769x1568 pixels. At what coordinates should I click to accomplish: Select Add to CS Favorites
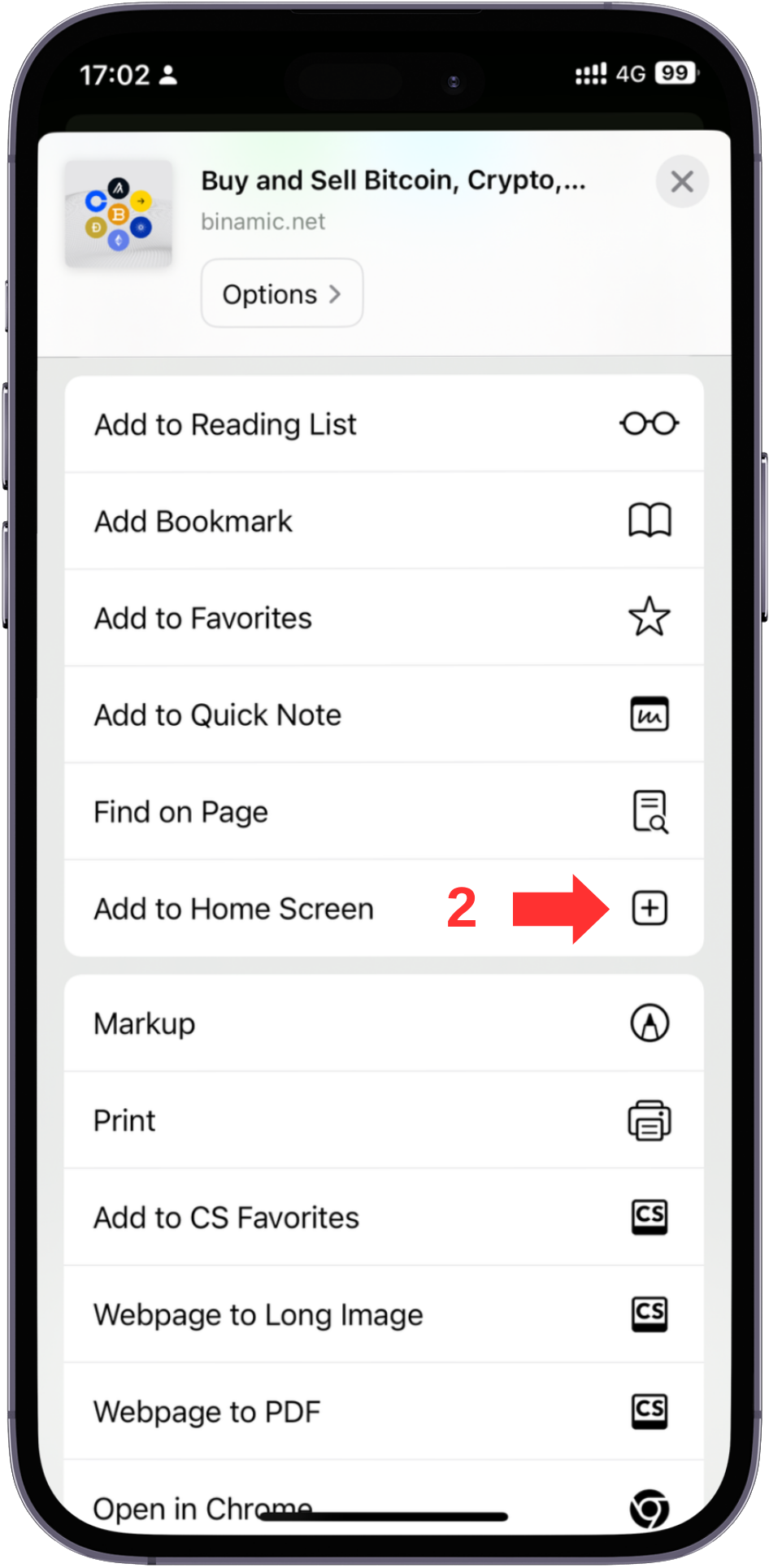coord(384,1217)
